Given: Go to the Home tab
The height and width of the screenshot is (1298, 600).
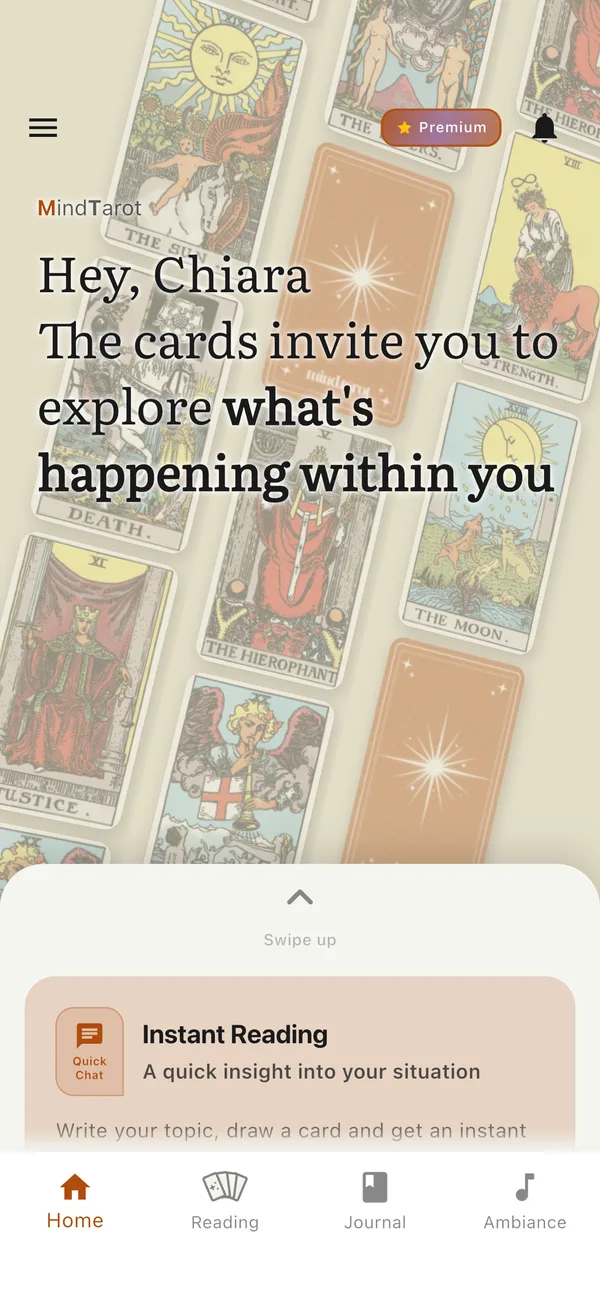Looking at the screenshot, I should pyautogui.click(x=75, y=1202).
